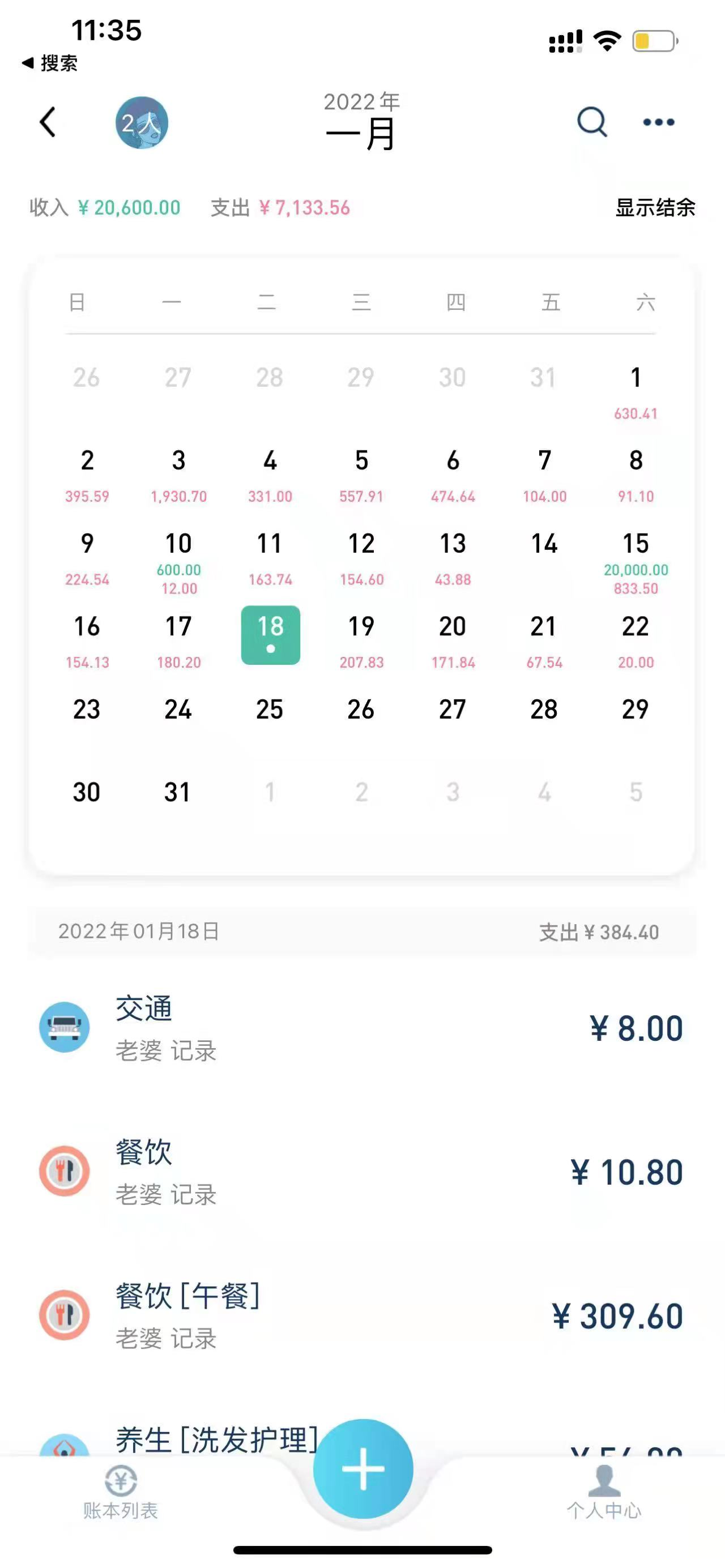Open the 2人 members avatar
This screenshot has width=725, height=1568.
[x=142, y=122]
